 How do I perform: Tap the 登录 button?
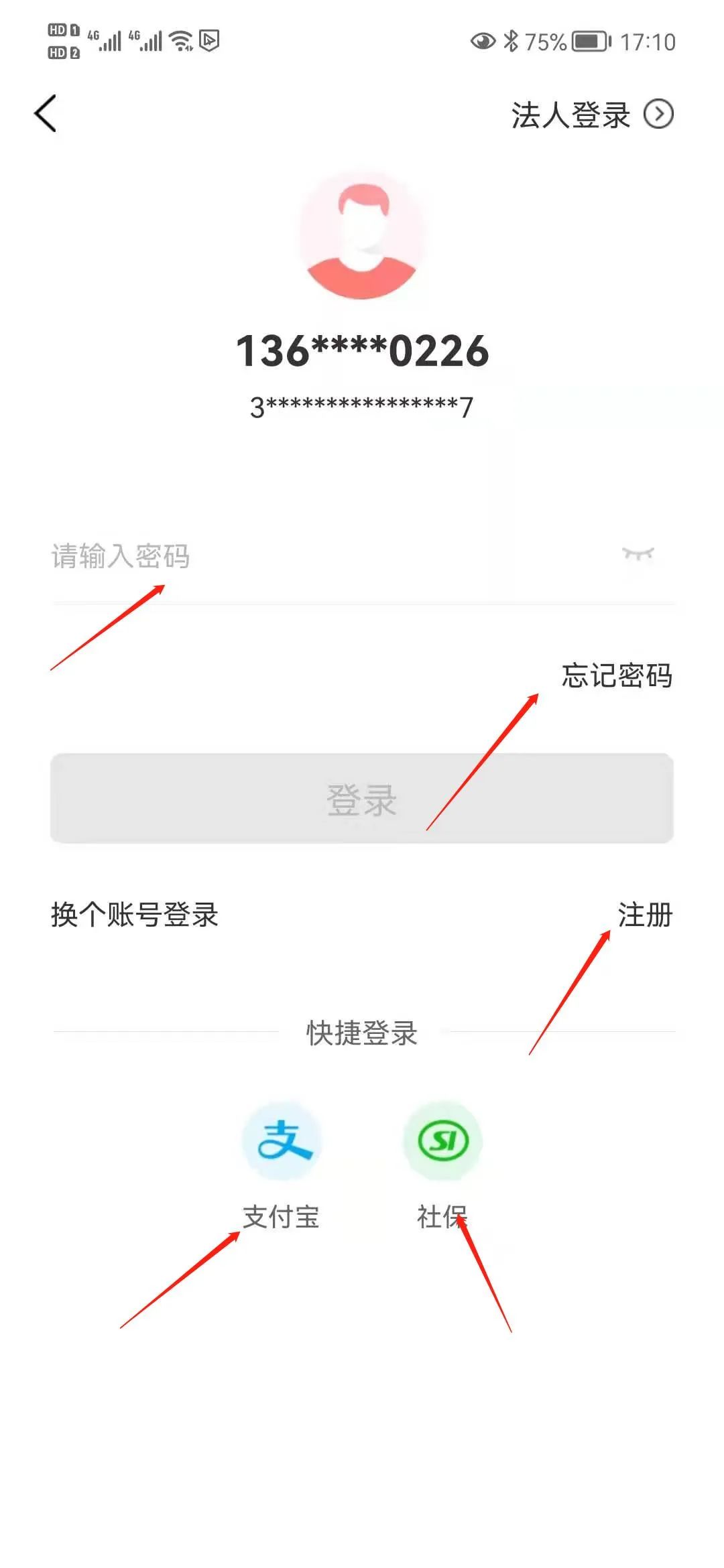pos(362,799)
